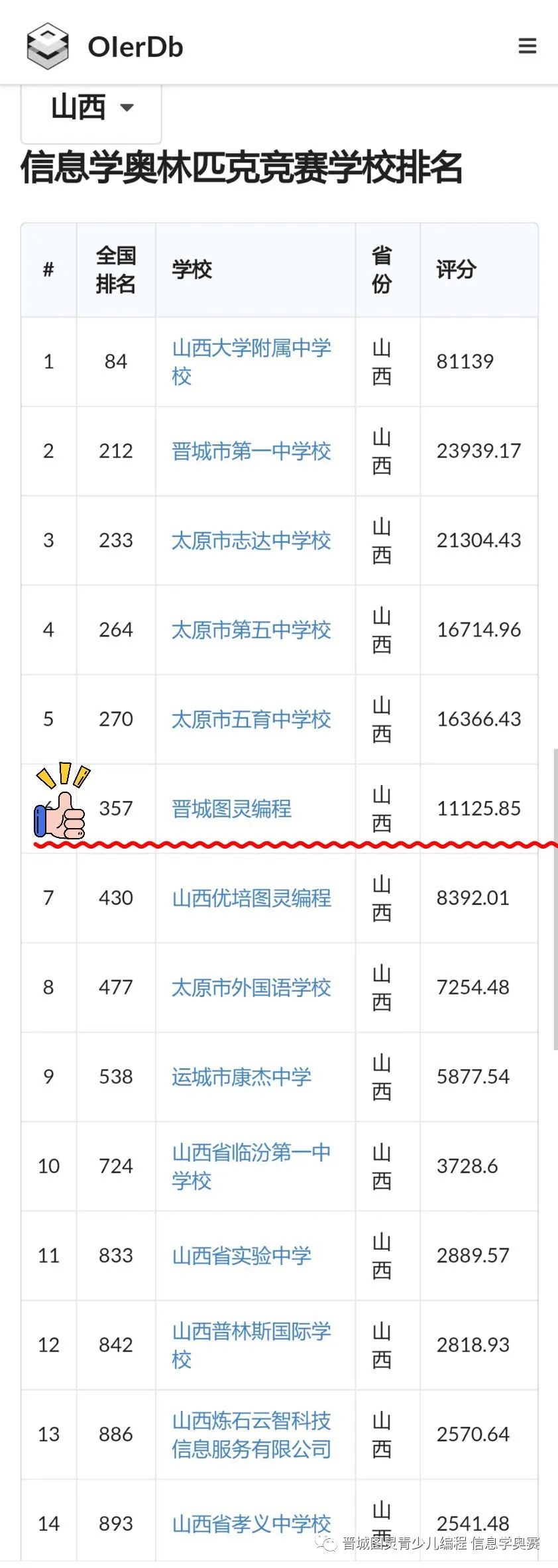The height and width of the screenshot is (1568, 558).
Task: Tap the 山西优培图灵编程 link
Action: tap(251, 898)
